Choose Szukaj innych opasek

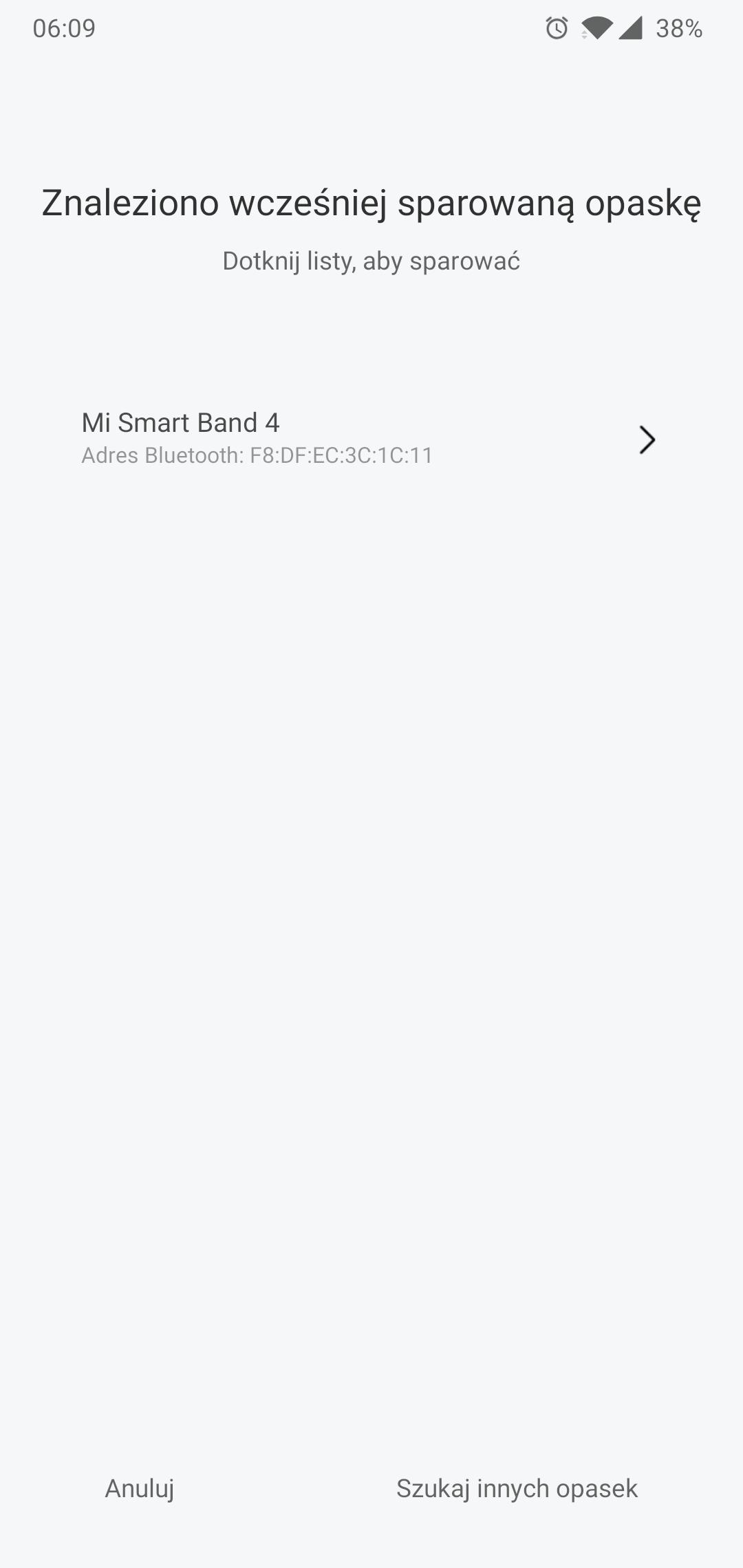tap(517, 1488)
